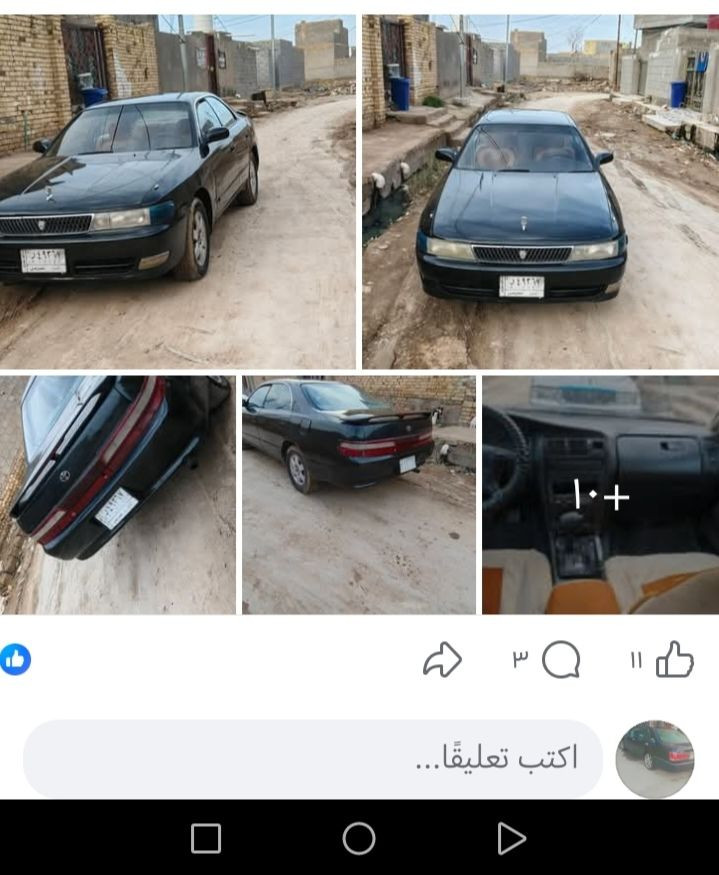The height and width of the screenshot is (875, 719).
Task: Open the comments on this post
Action: pyautogui.click(x=561, y=660)
